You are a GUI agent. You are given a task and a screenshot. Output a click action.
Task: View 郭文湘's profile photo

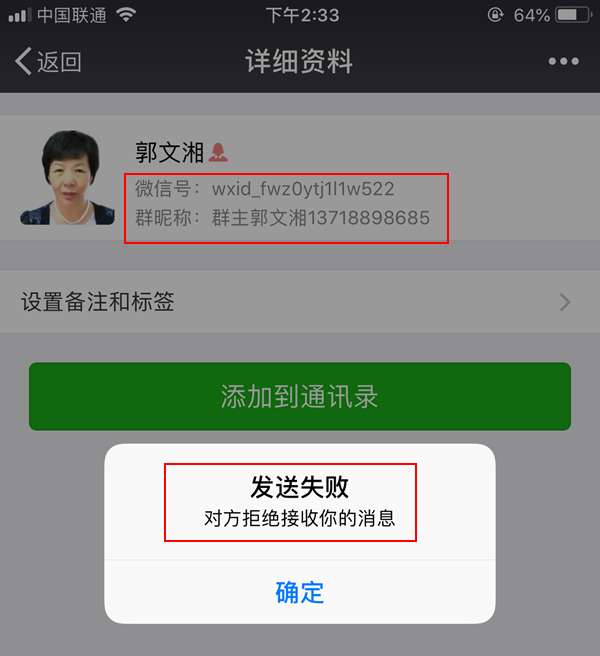tap(68, 178)
